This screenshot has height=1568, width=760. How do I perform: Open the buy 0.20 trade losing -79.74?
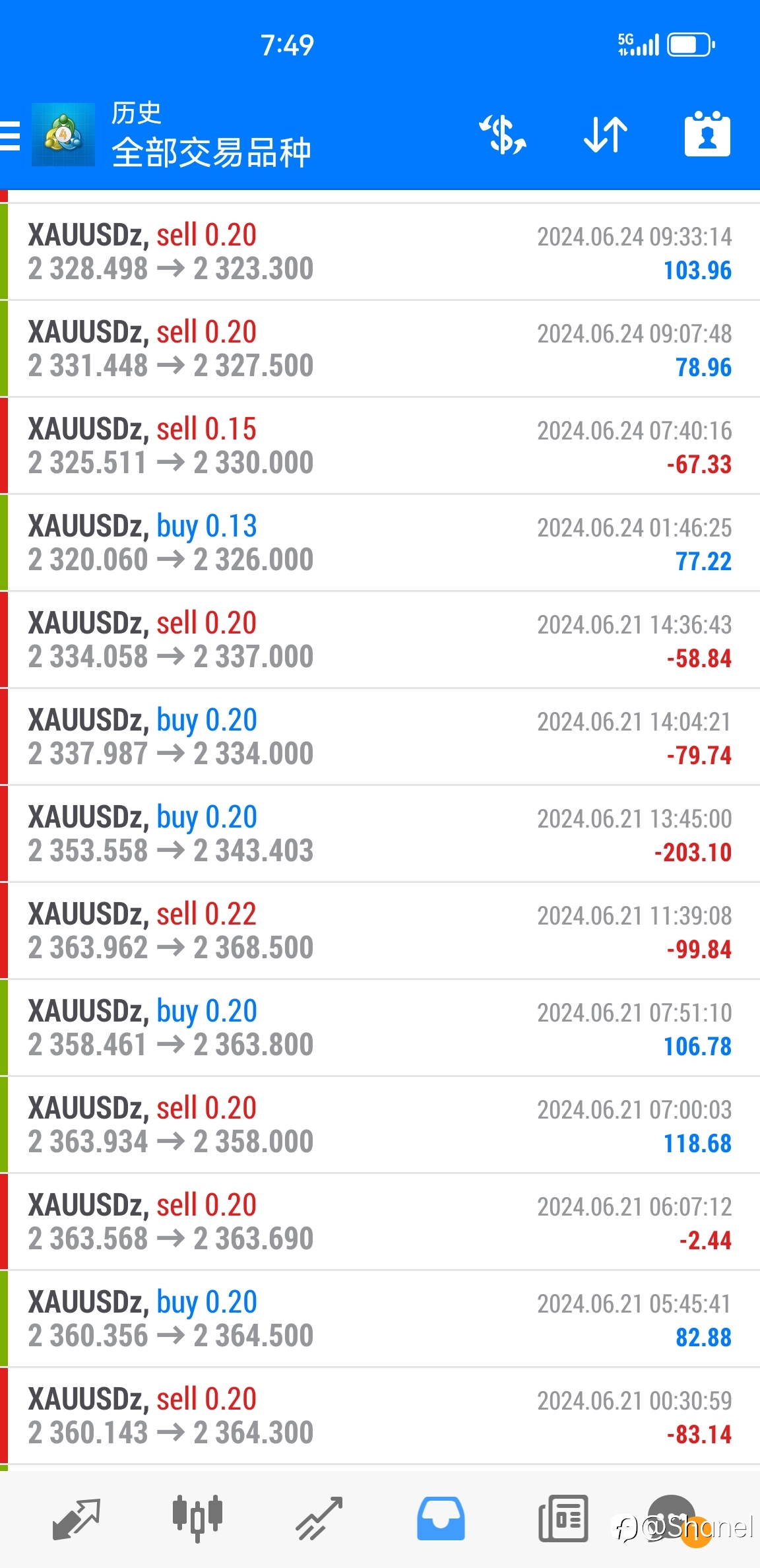[380, 737]
